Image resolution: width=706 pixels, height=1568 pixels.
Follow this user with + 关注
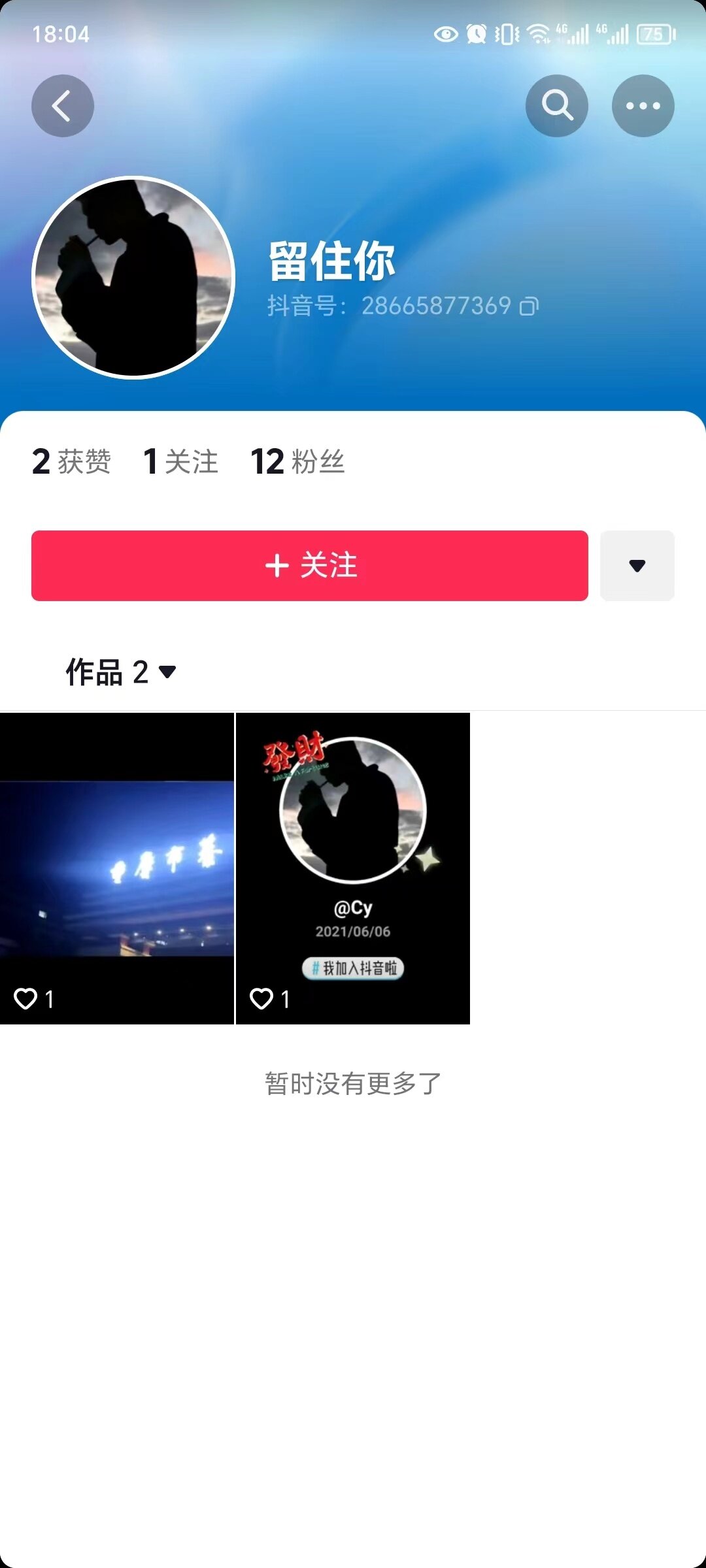[310, 566]
